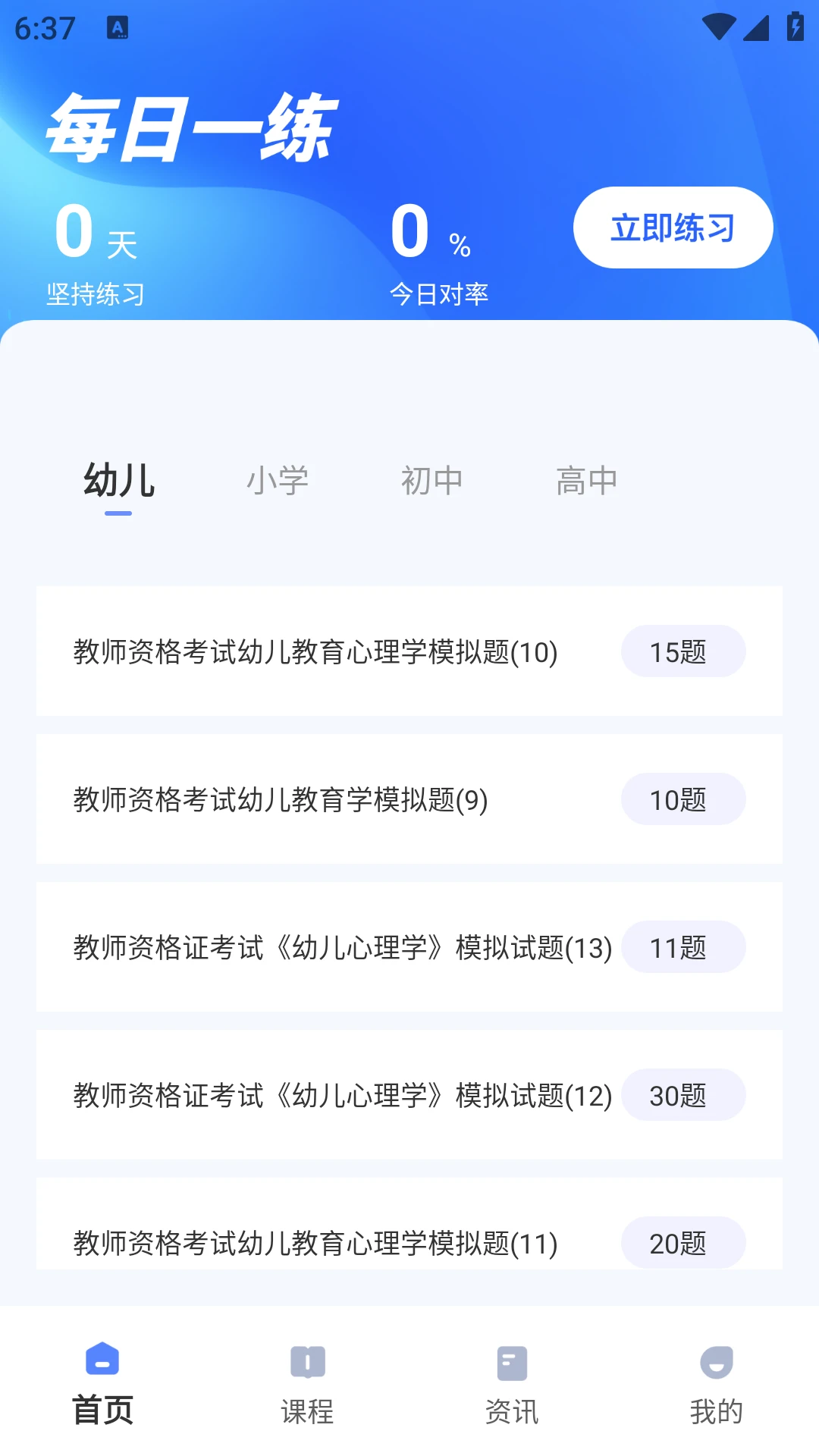
Task: Open 教师资格考试幼儿教育学模拟题(9) quiz
Action: point(281,799)
